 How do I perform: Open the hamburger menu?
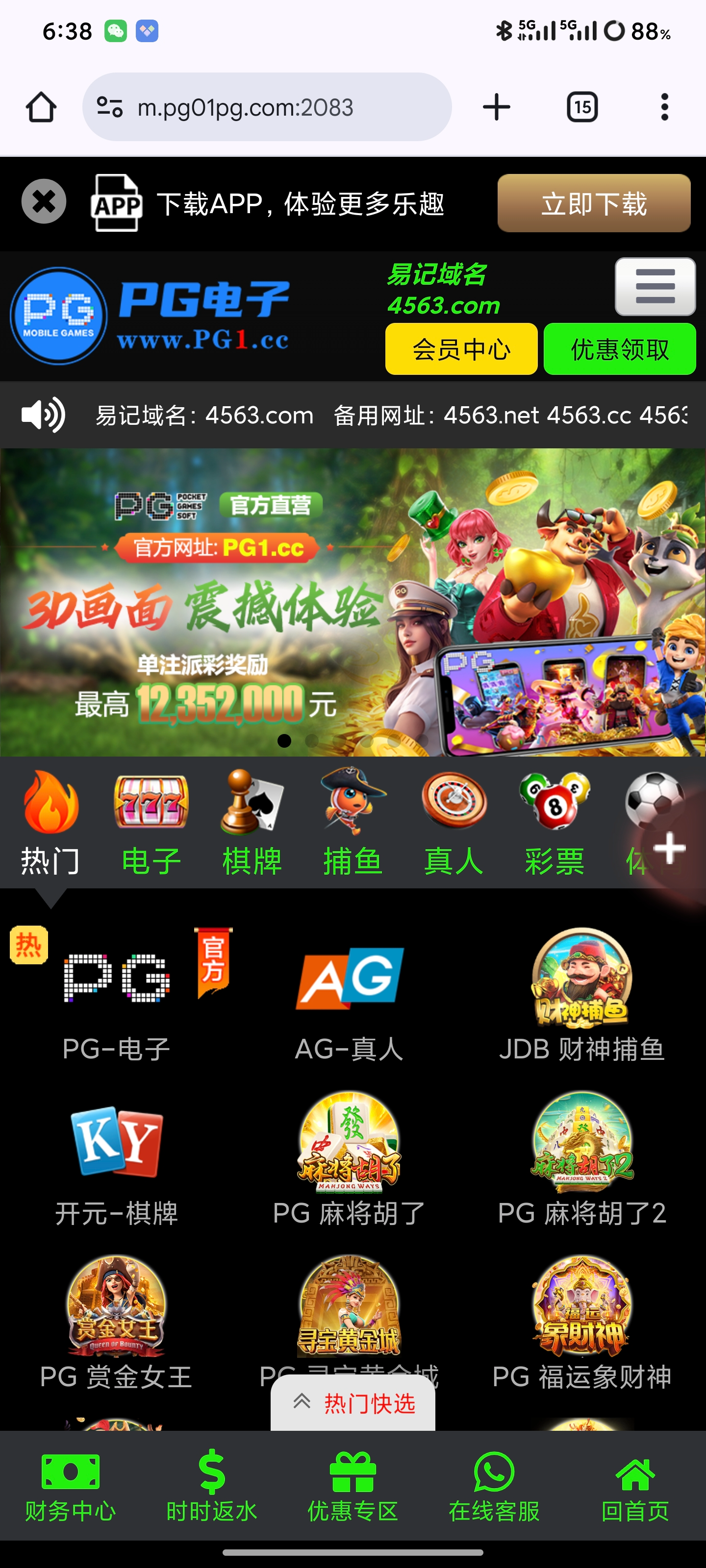coord(655,286)
